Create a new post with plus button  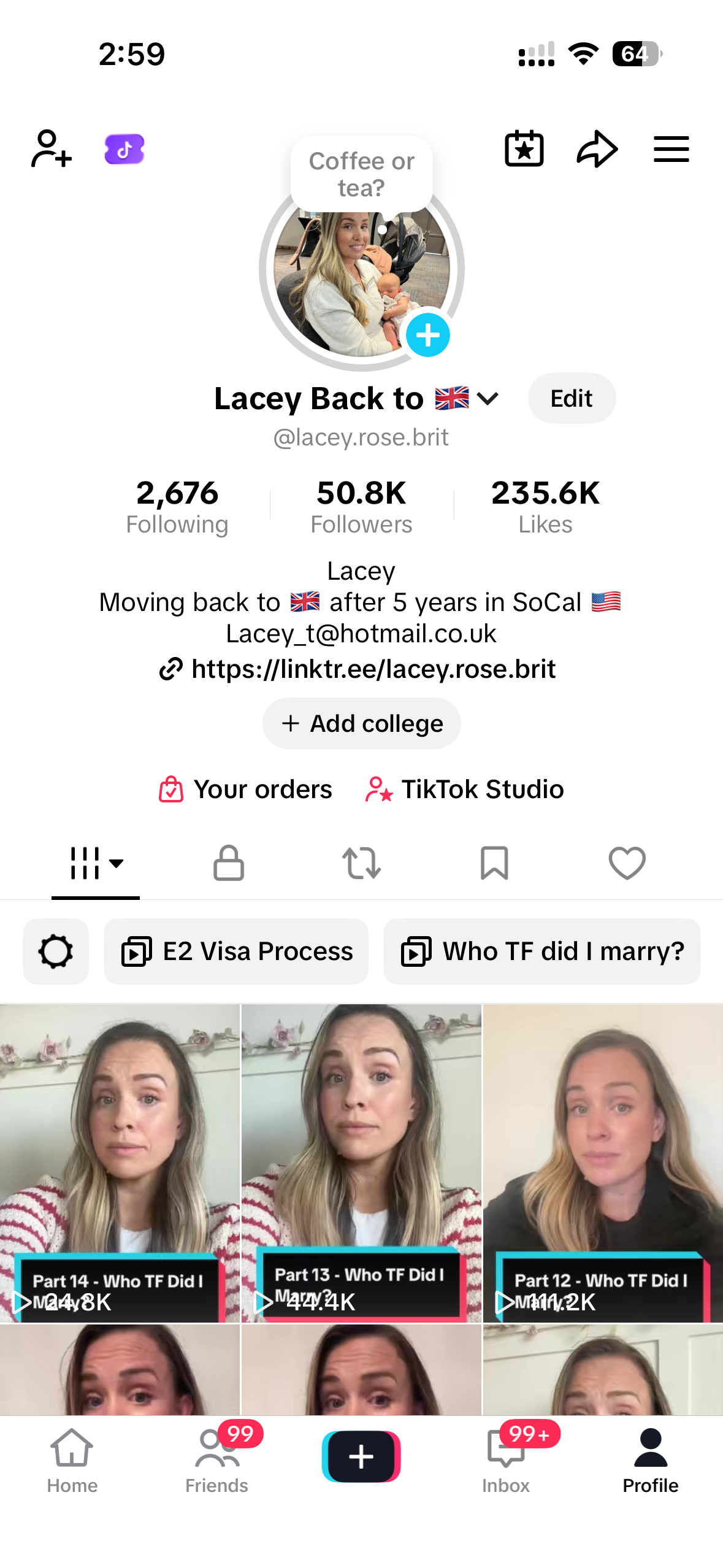coord(361,1456)
